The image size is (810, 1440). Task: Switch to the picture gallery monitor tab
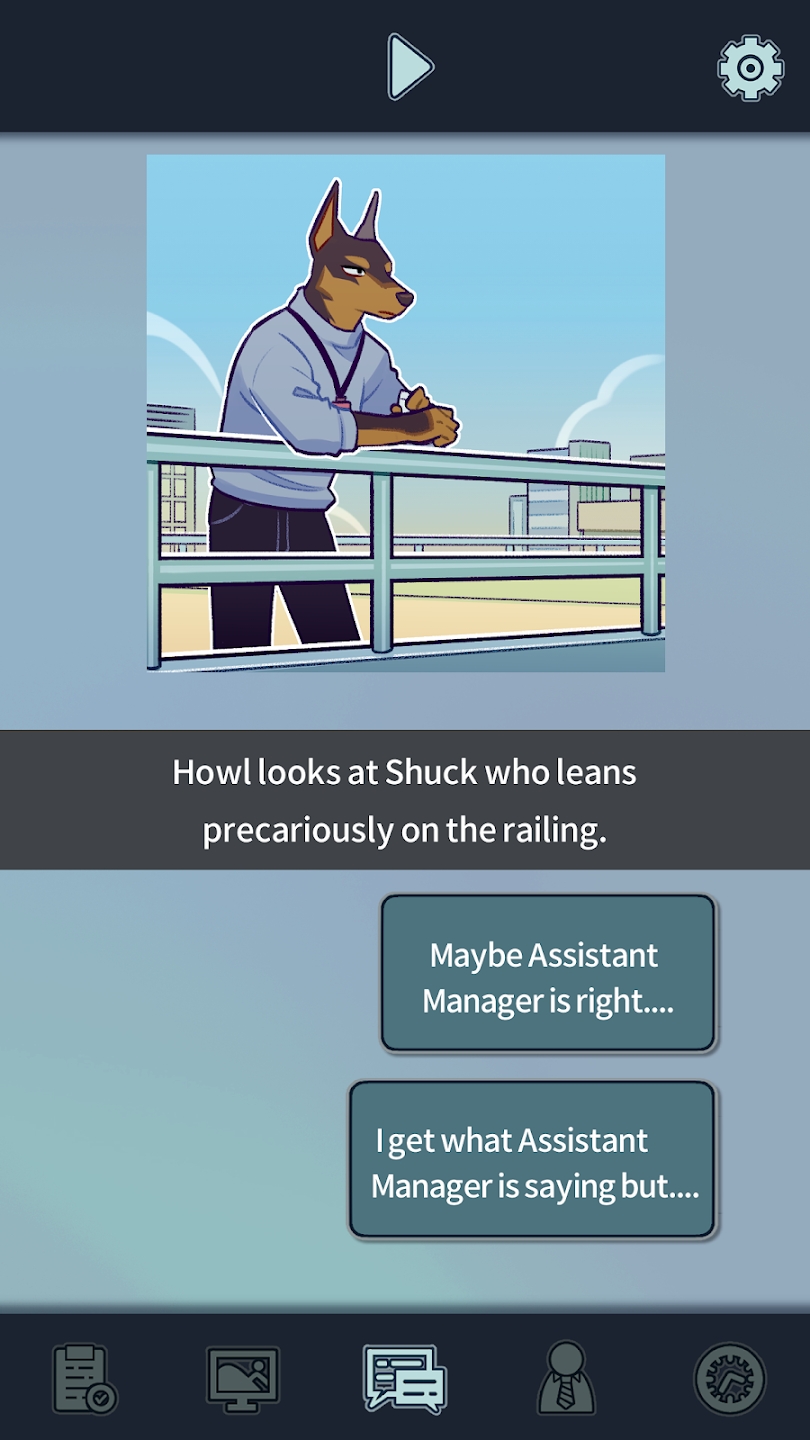[x=242, y=1379]
